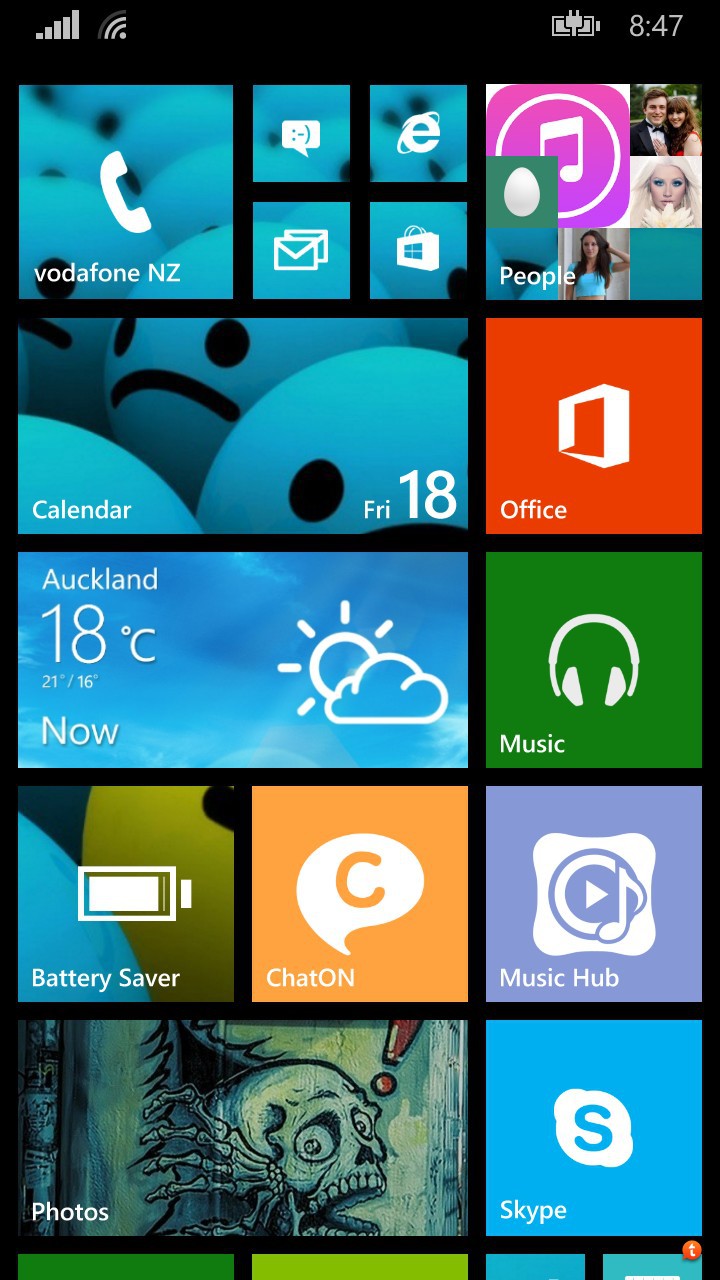The height and width of the screenshot is (1280, 720).
Task: Open the People tile
Action: (x=593, y=192)
